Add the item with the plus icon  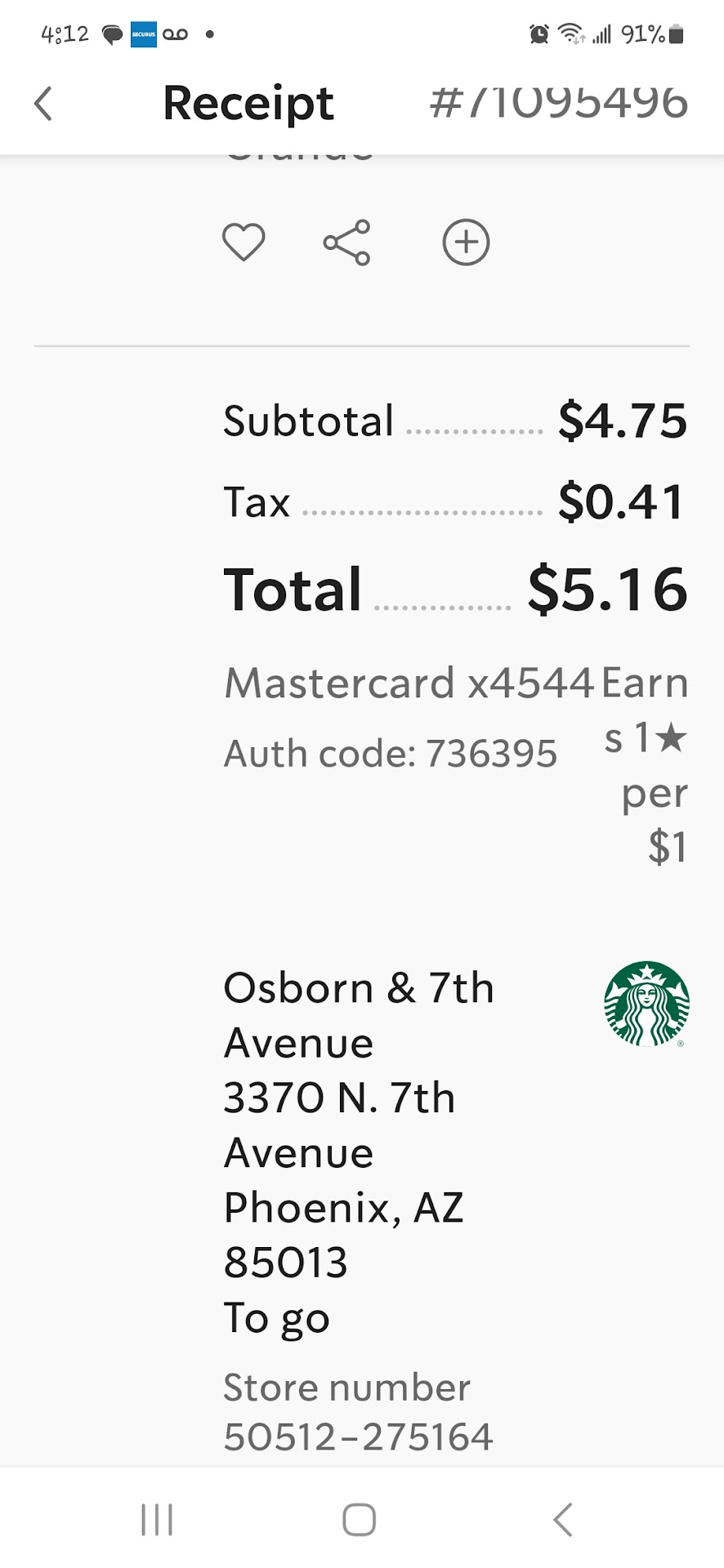tap(466, 243)
